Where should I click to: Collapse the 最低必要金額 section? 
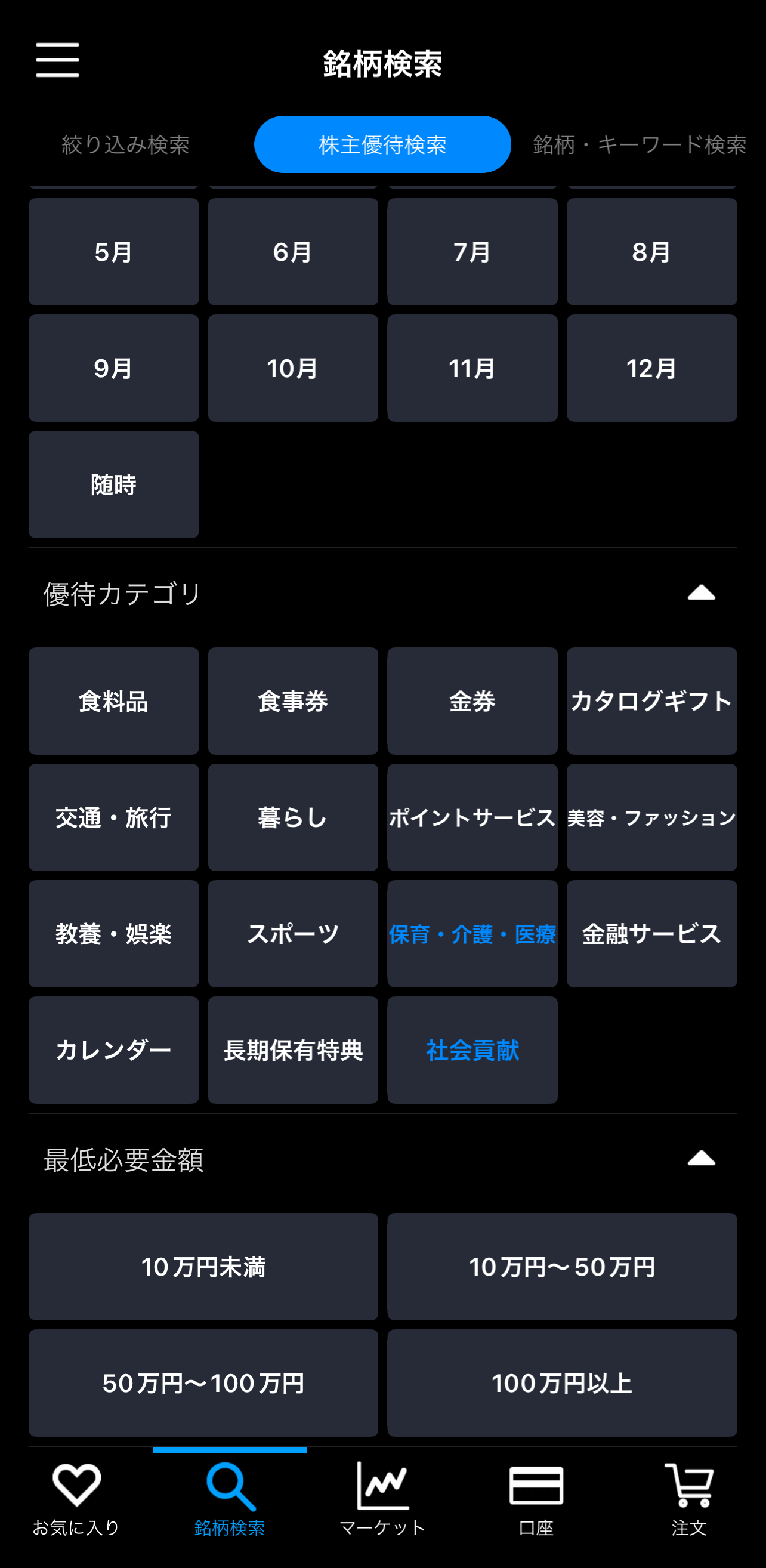(701, 1158)
